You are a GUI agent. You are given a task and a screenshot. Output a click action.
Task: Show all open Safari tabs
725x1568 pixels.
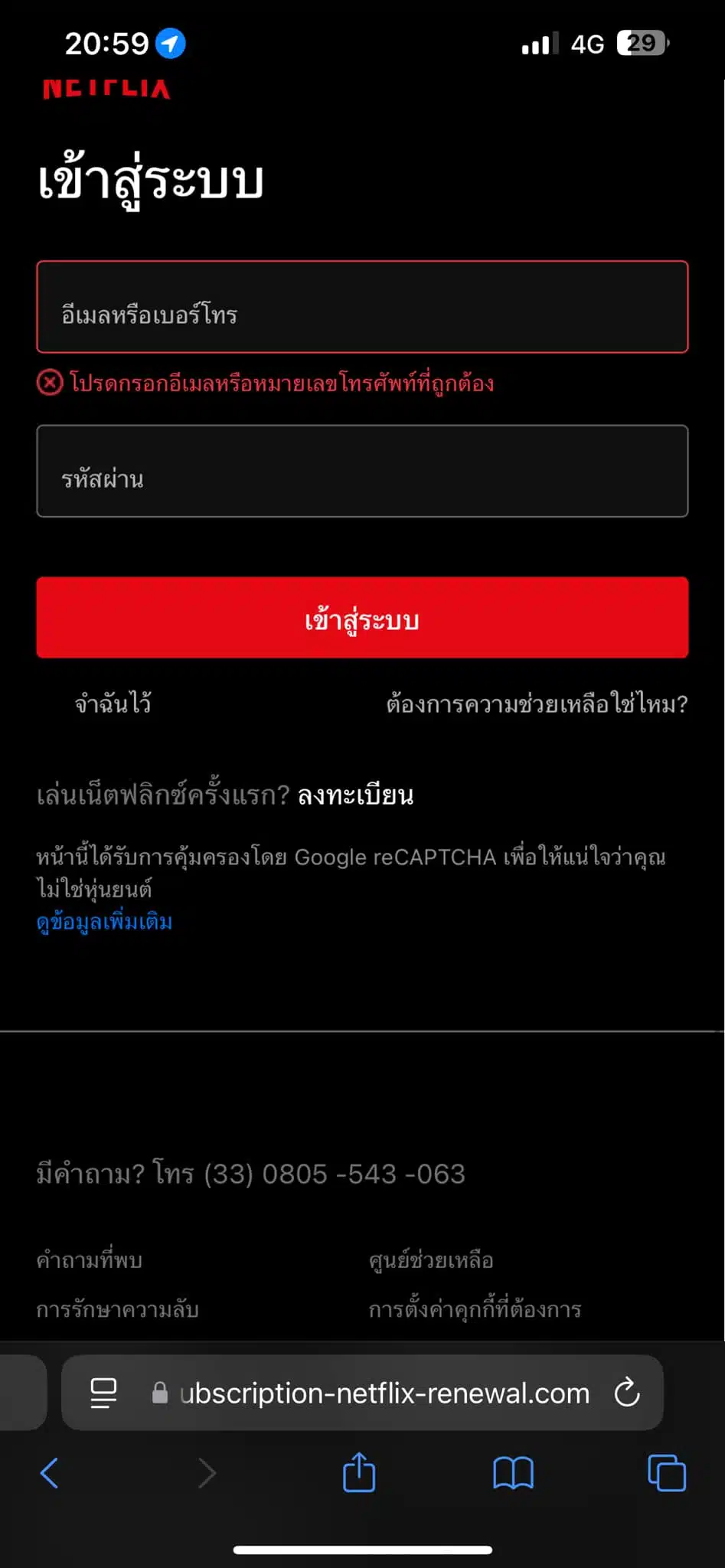click(667, 1472)
